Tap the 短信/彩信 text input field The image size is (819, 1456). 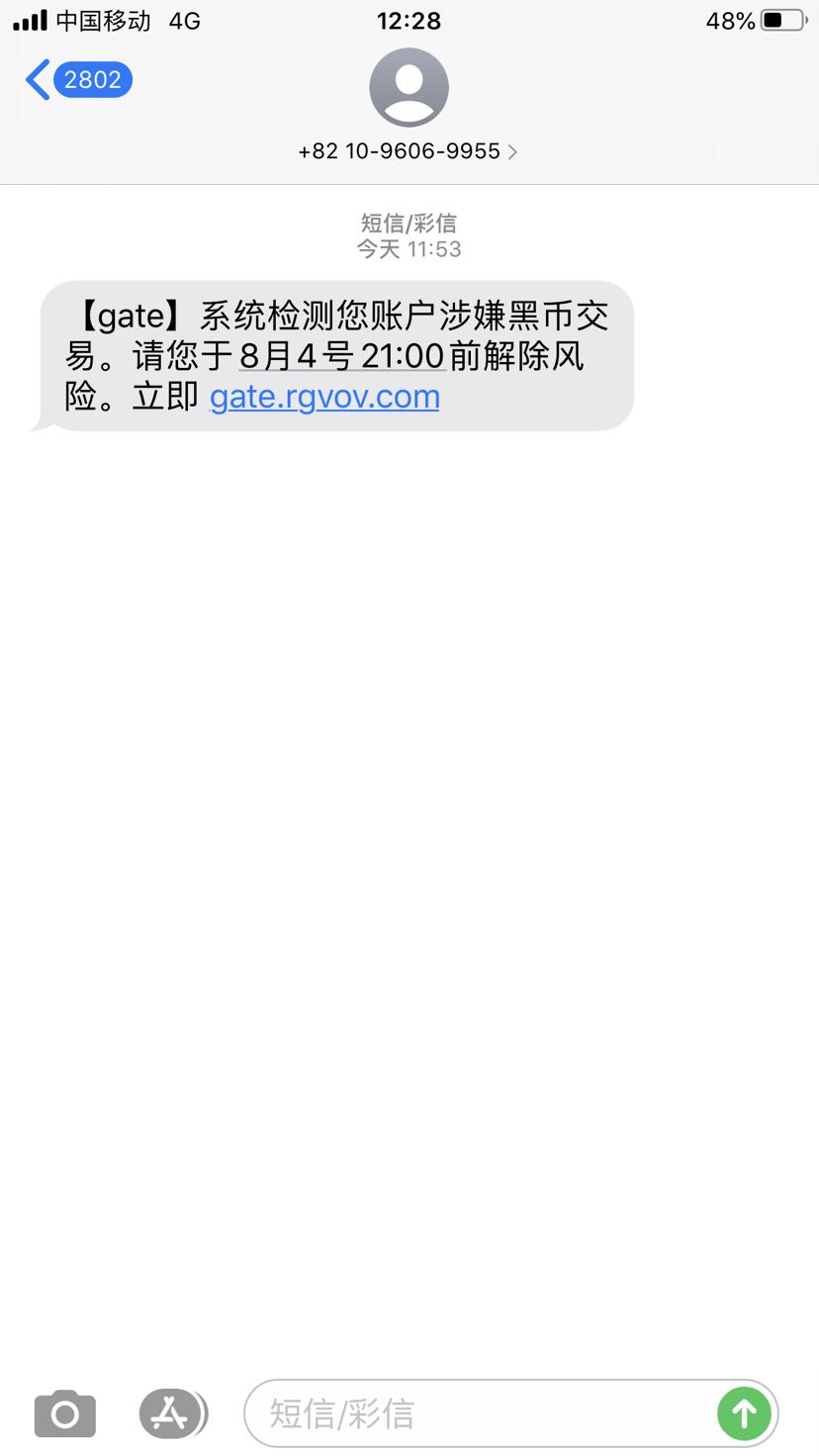tap(445, 1413)
